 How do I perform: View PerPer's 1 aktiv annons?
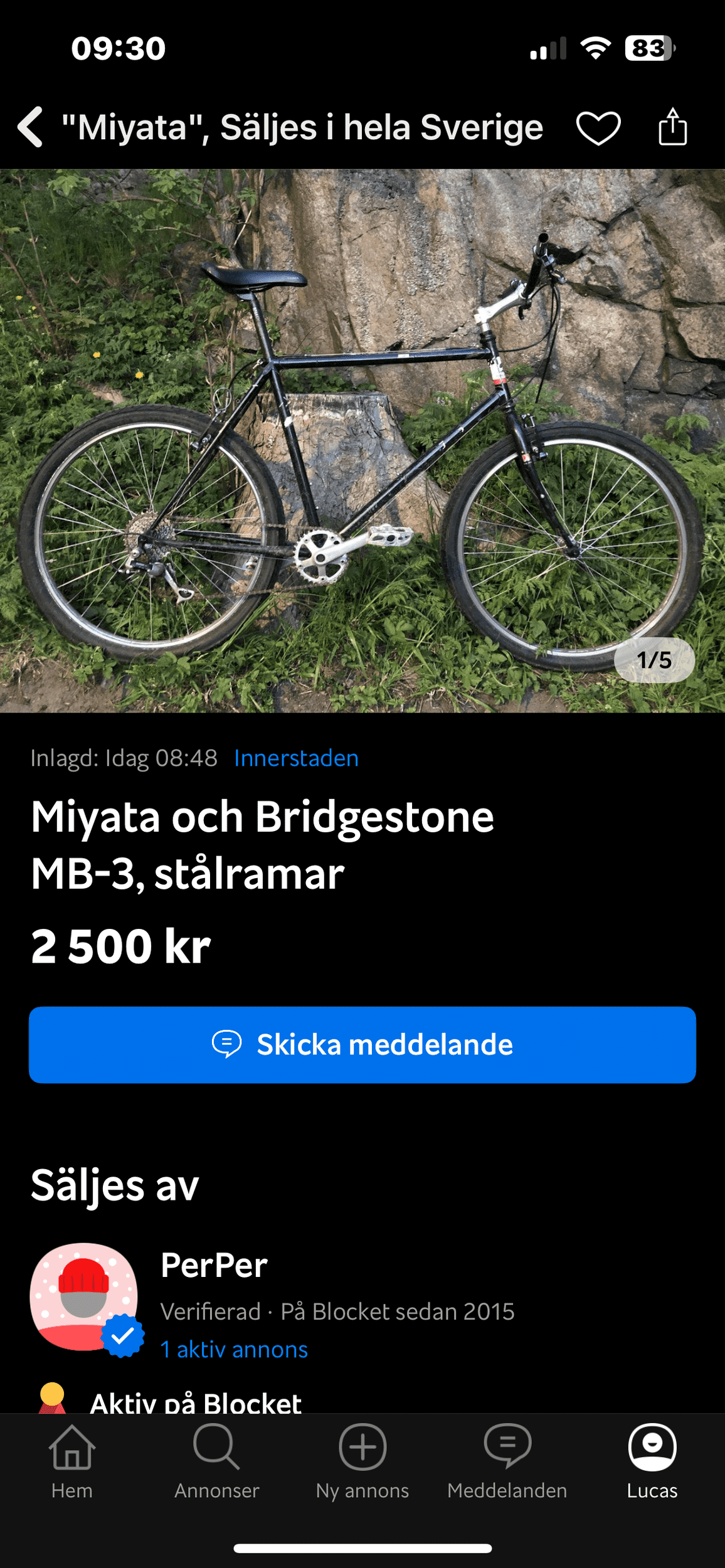233,1350
